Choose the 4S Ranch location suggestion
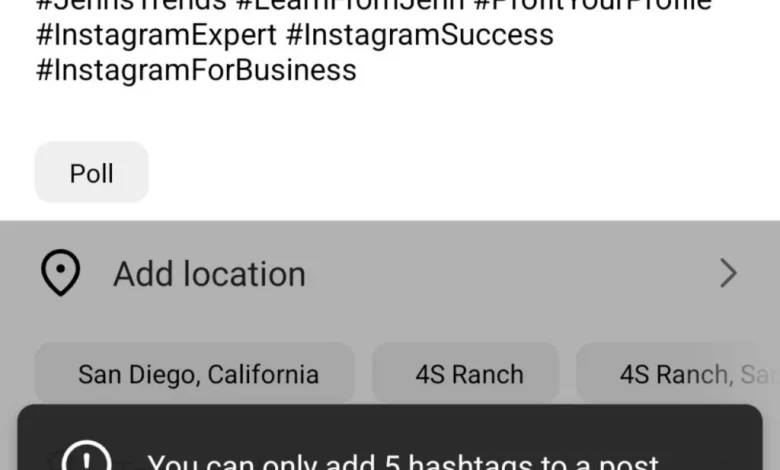Image resolution: width=780 pixels, height=470 pixels. tap(469, 374)
